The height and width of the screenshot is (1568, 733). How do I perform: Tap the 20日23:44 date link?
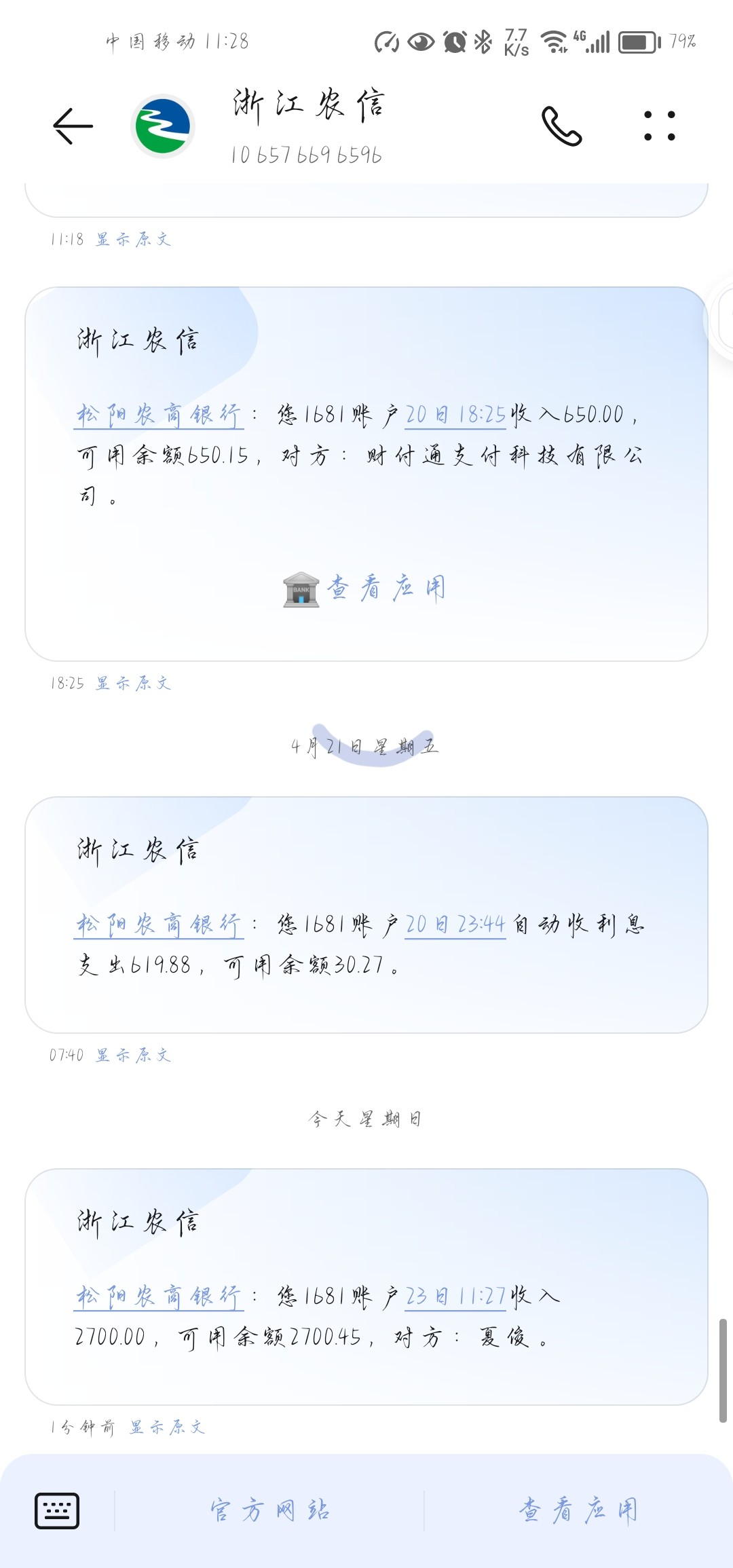pos(455,924)
